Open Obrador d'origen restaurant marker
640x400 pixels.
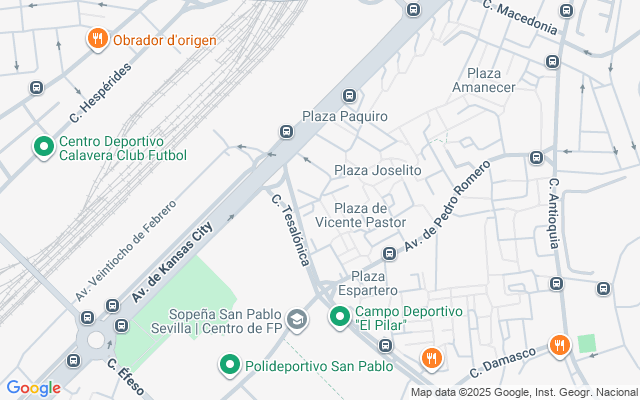(97, 40)
